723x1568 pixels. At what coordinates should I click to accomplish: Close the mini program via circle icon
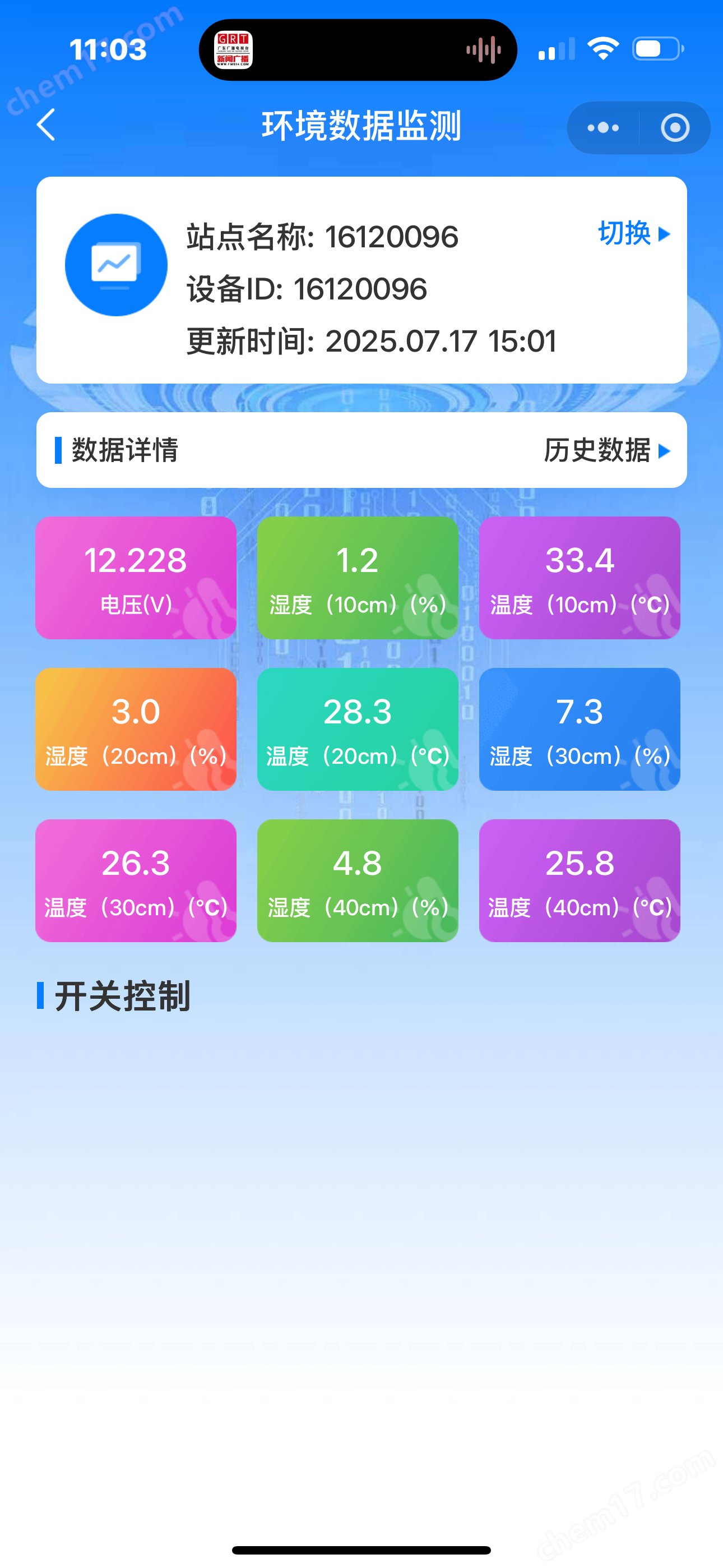[675, 128]
